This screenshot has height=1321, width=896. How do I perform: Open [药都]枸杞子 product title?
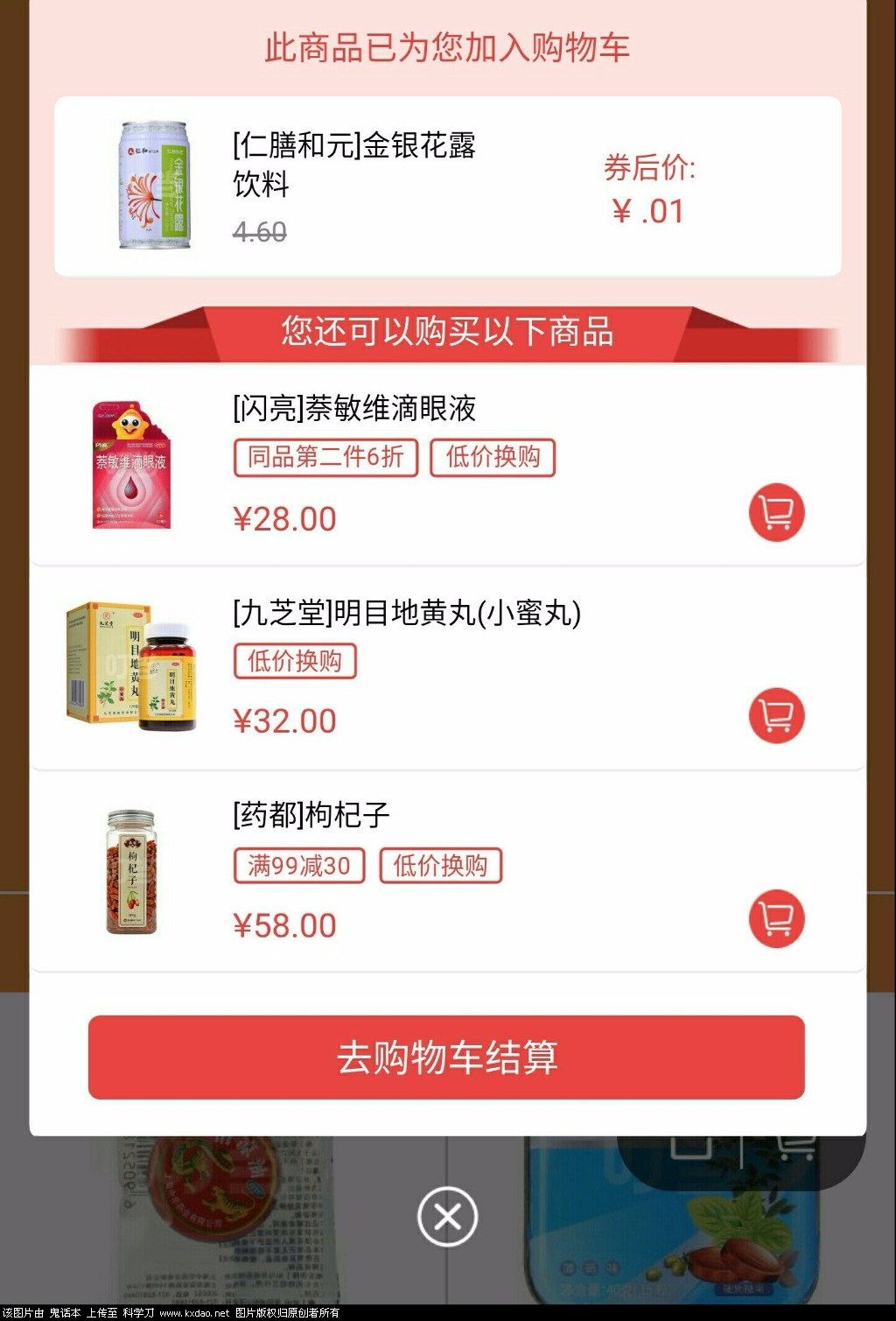(x=308, y=814)
